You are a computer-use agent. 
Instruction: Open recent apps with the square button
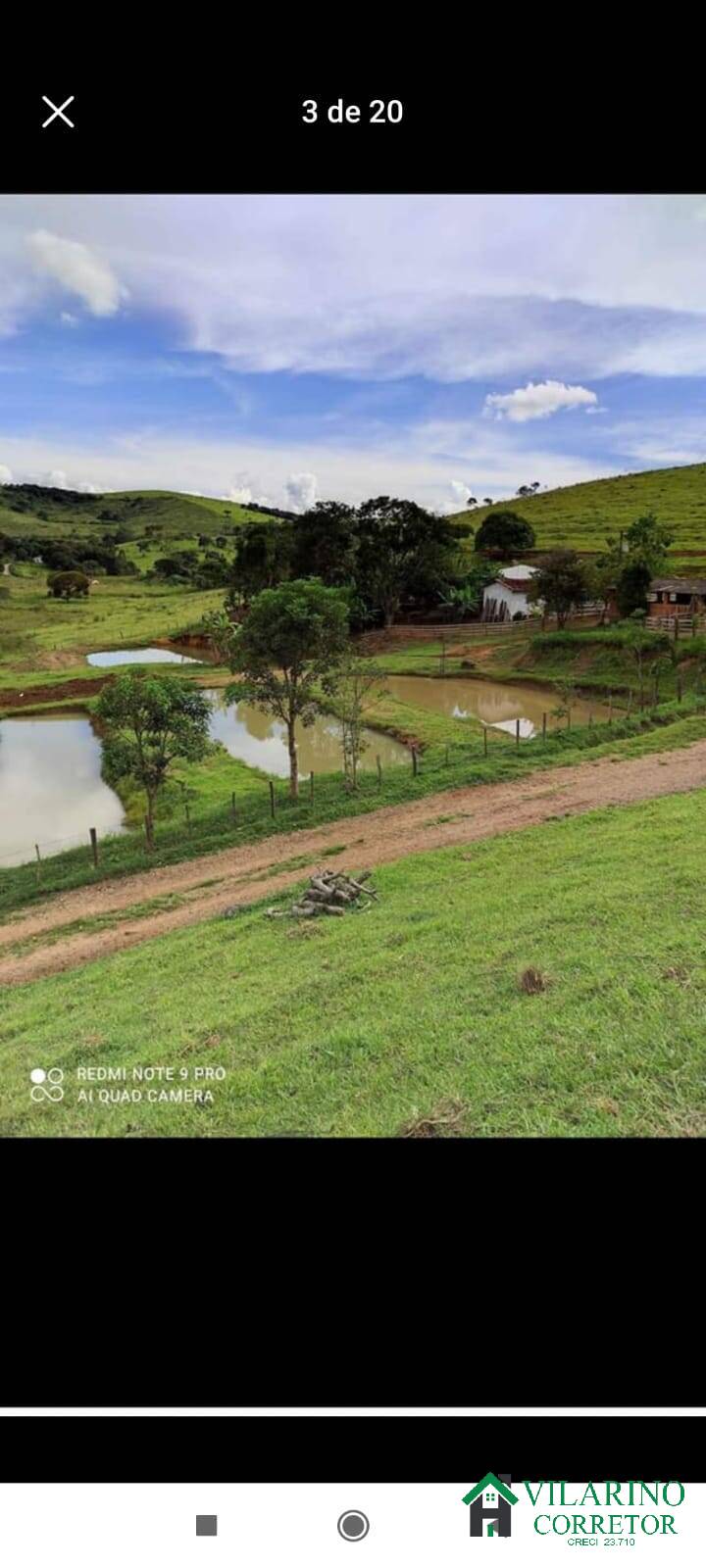pyautogui.click(x=206, y=1525)
